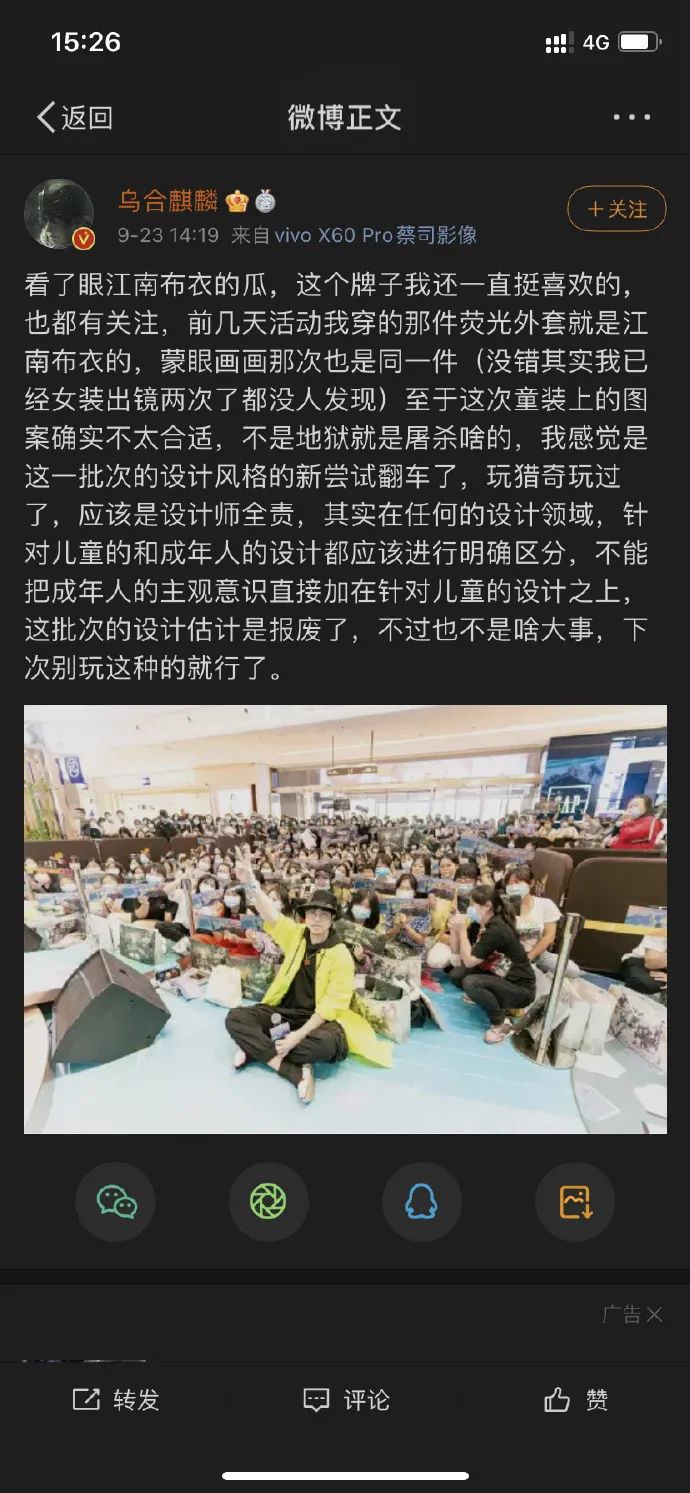The image size is (690, 1493).
Task: Dismiss the 广告 ad with its X
Action: [654, 1314]
